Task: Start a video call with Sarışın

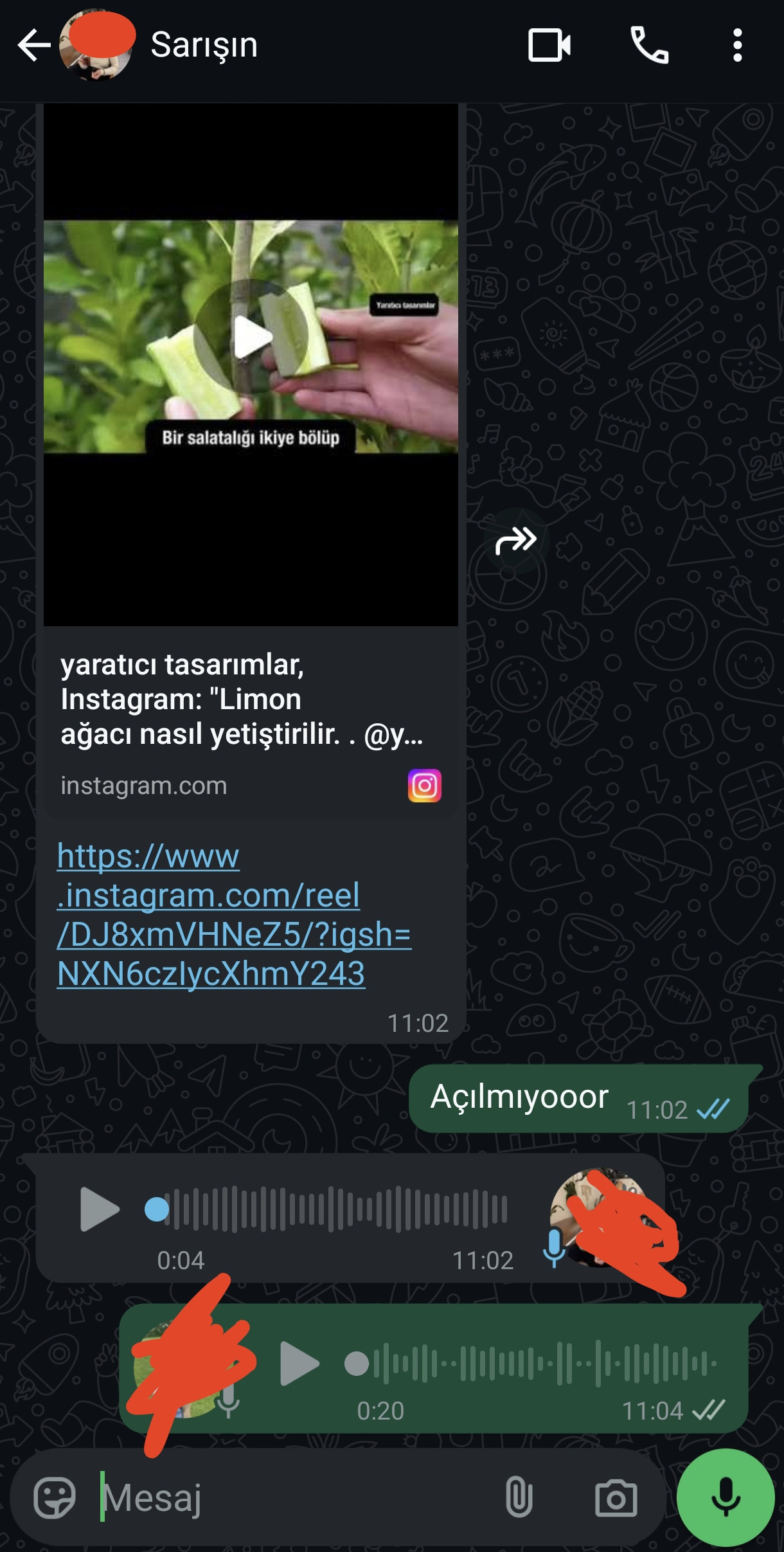Action: tap(549, 45)
